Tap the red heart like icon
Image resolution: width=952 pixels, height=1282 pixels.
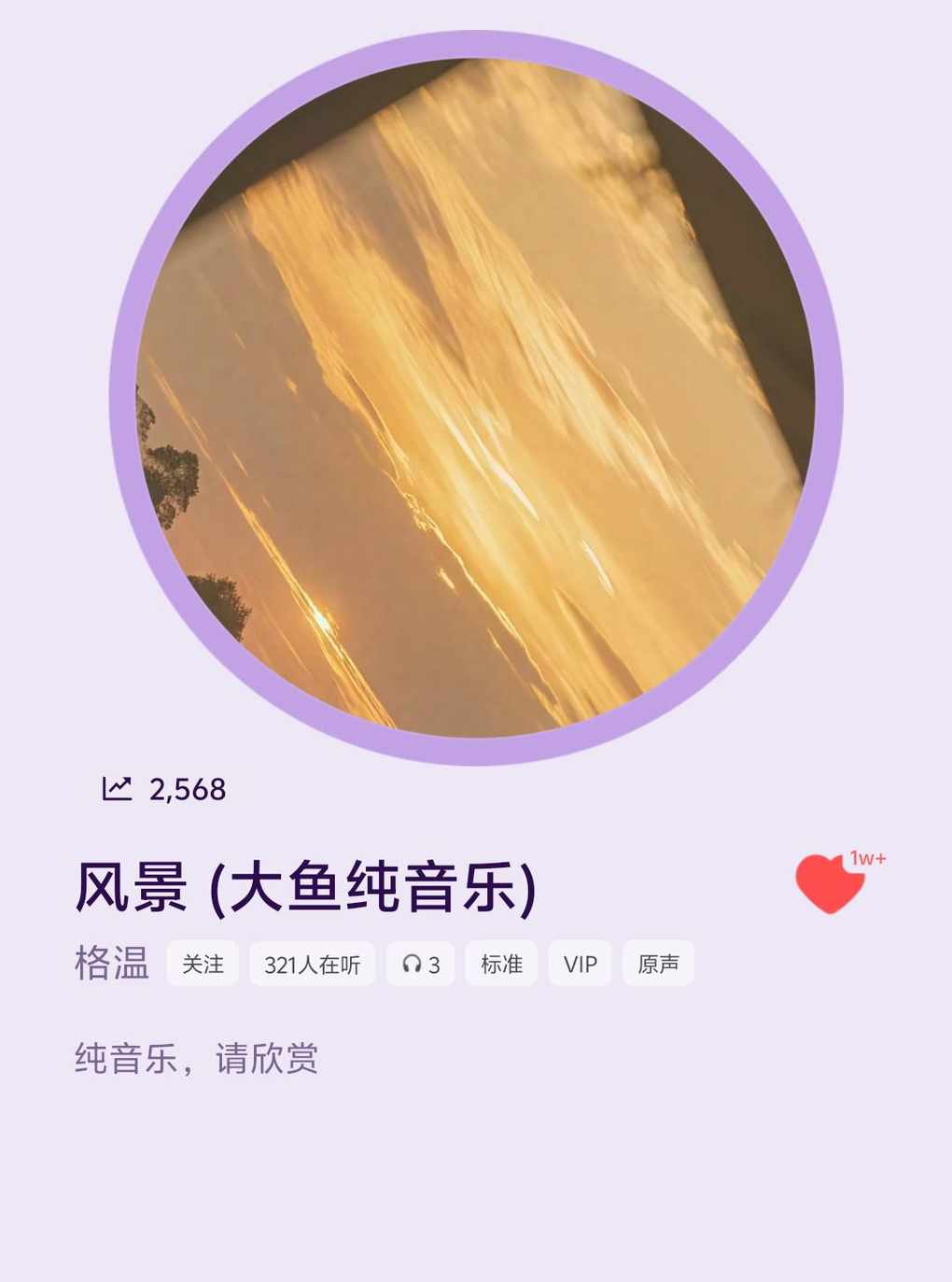[x=830, y=883]
